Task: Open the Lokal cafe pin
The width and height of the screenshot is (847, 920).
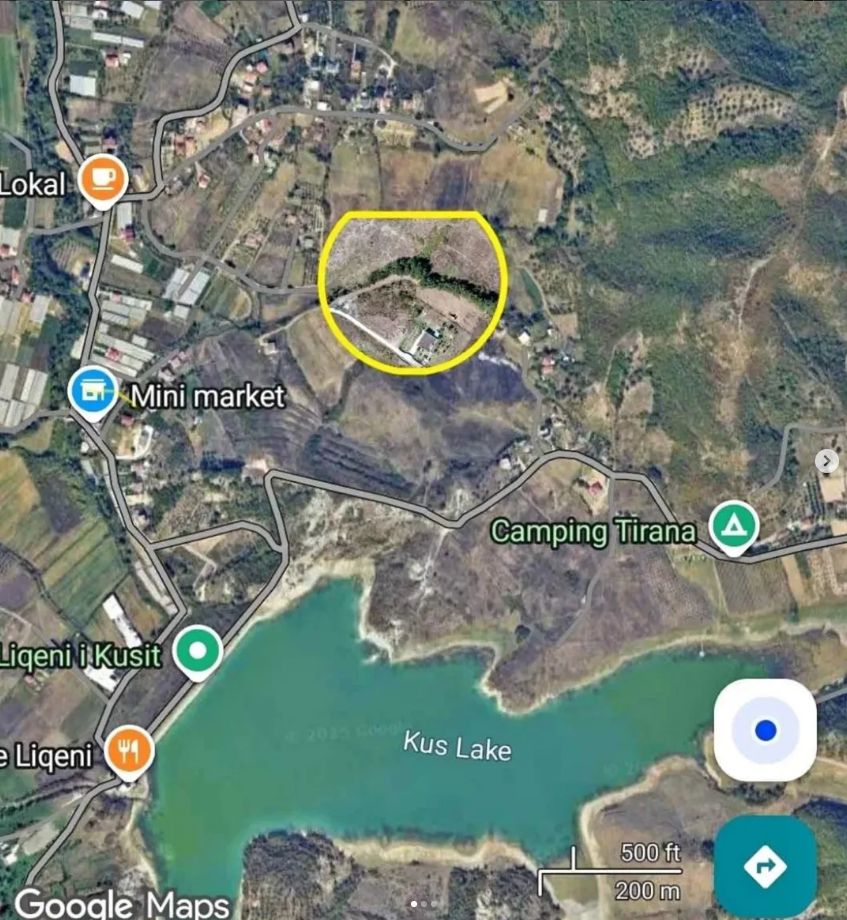Action: tap(103, 181)
